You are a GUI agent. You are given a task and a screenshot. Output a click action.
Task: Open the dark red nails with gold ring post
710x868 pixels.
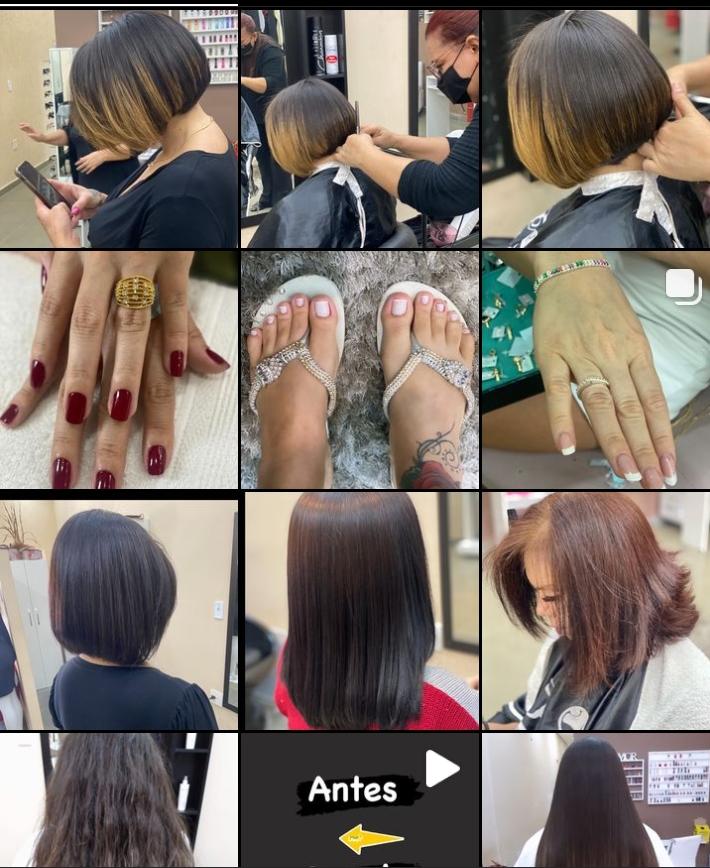pyautogui.click(x=119, y=370)
